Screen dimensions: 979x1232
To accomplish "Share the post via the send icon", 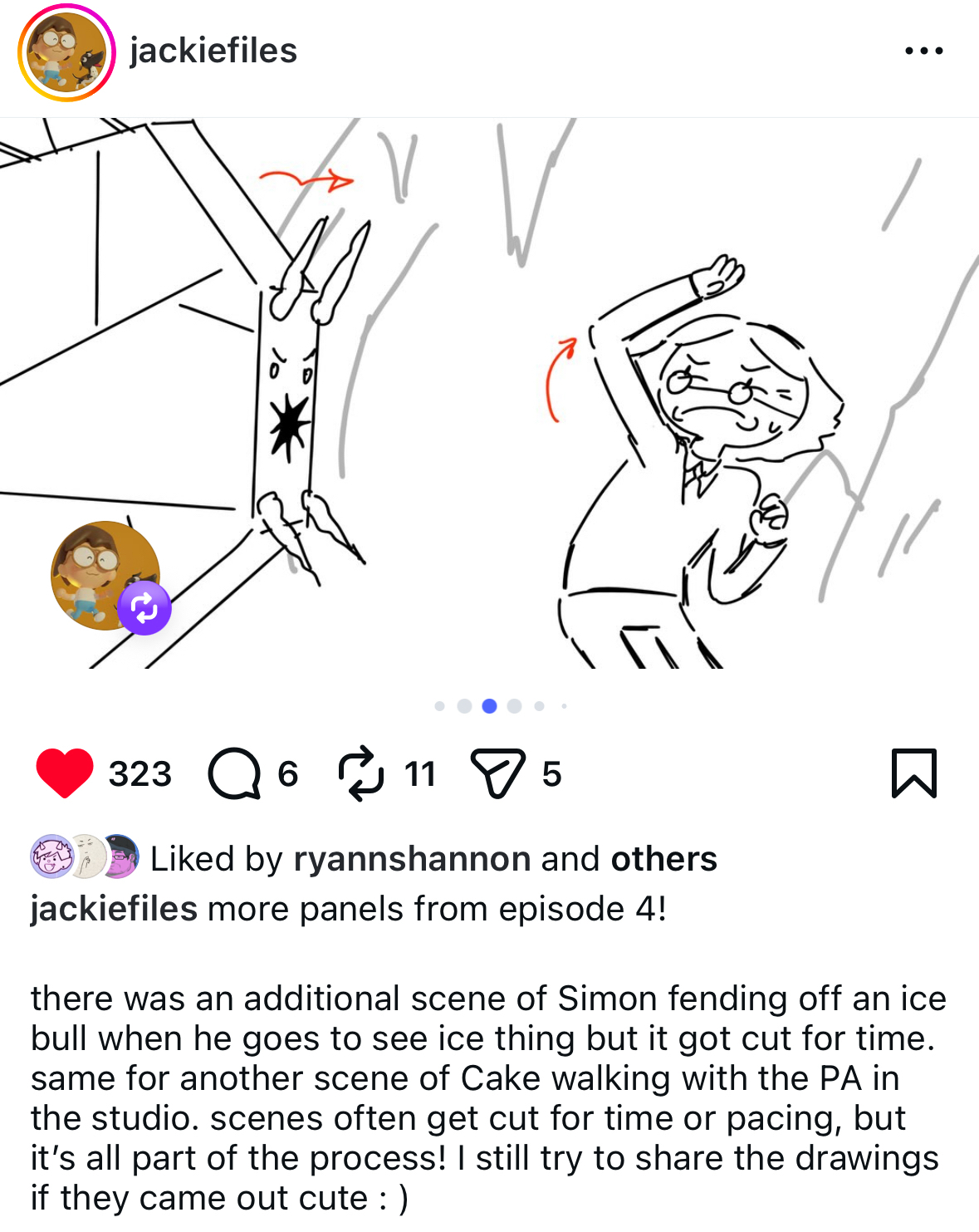I will pyautogui.click(x=497, y=773).
